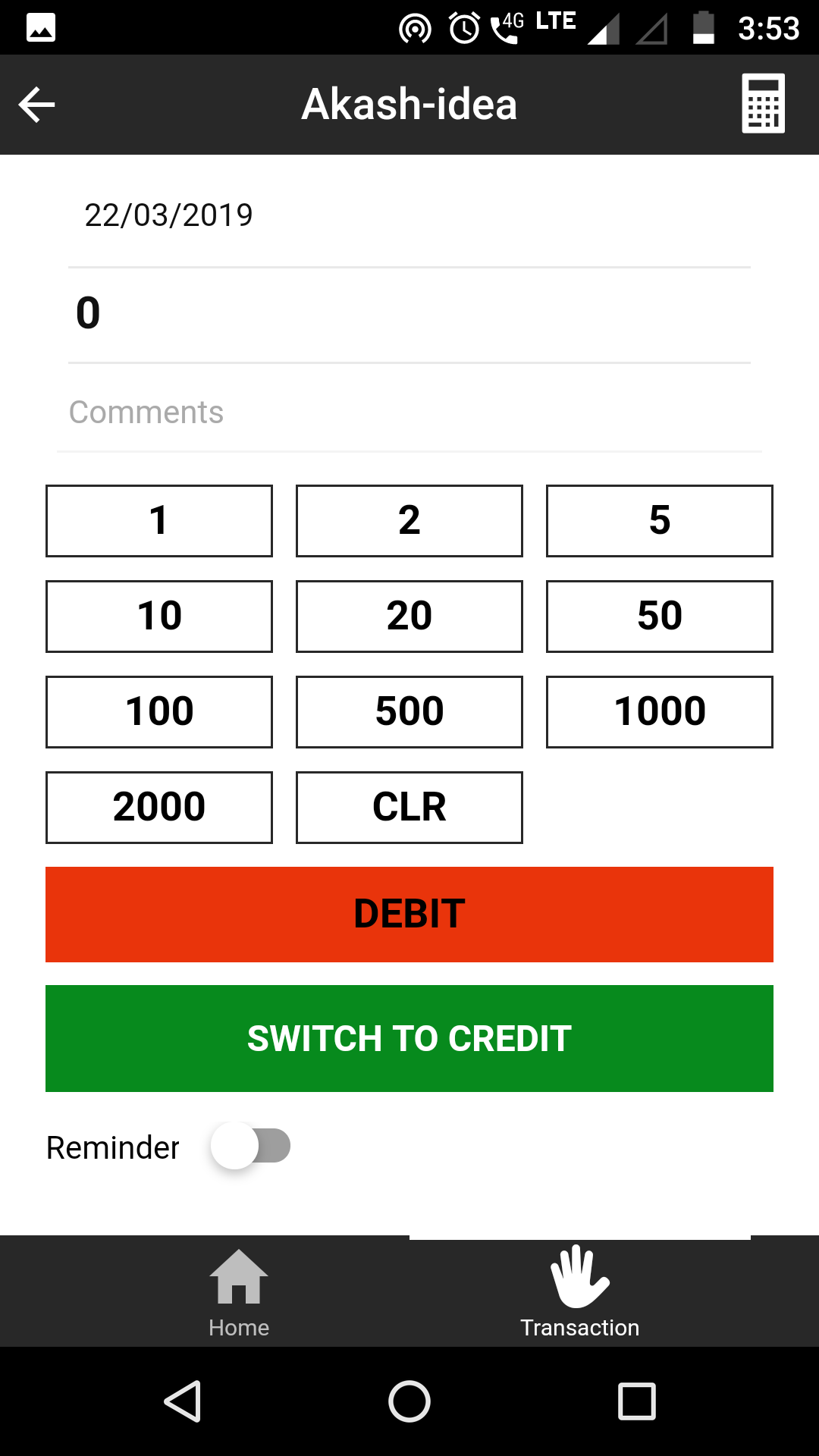
Task: Open the gallery notification icon in status bar
Action: click(42, 28)
